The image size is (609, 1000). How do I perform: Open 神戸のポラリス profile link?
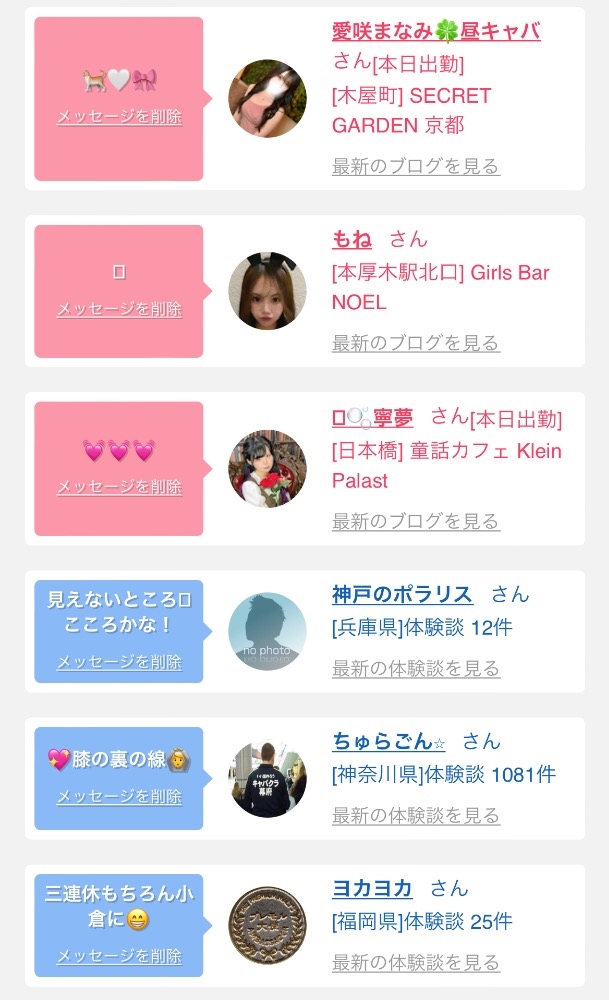402,594
